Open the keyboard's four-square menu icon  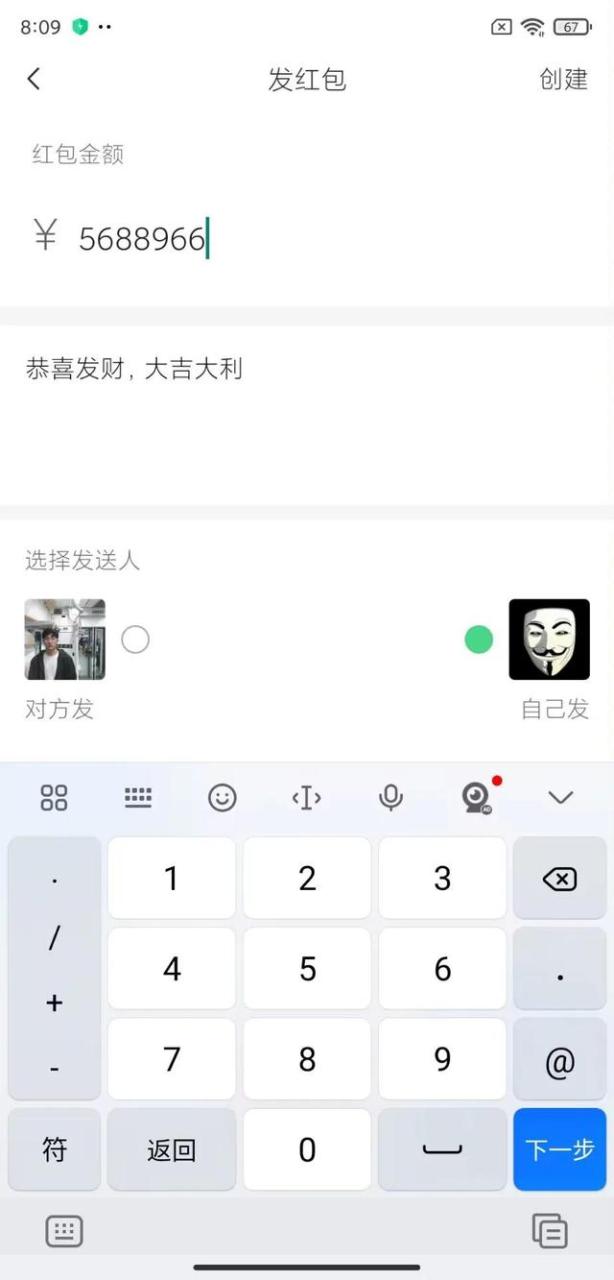pyautogui.click(x=54, y=797)
